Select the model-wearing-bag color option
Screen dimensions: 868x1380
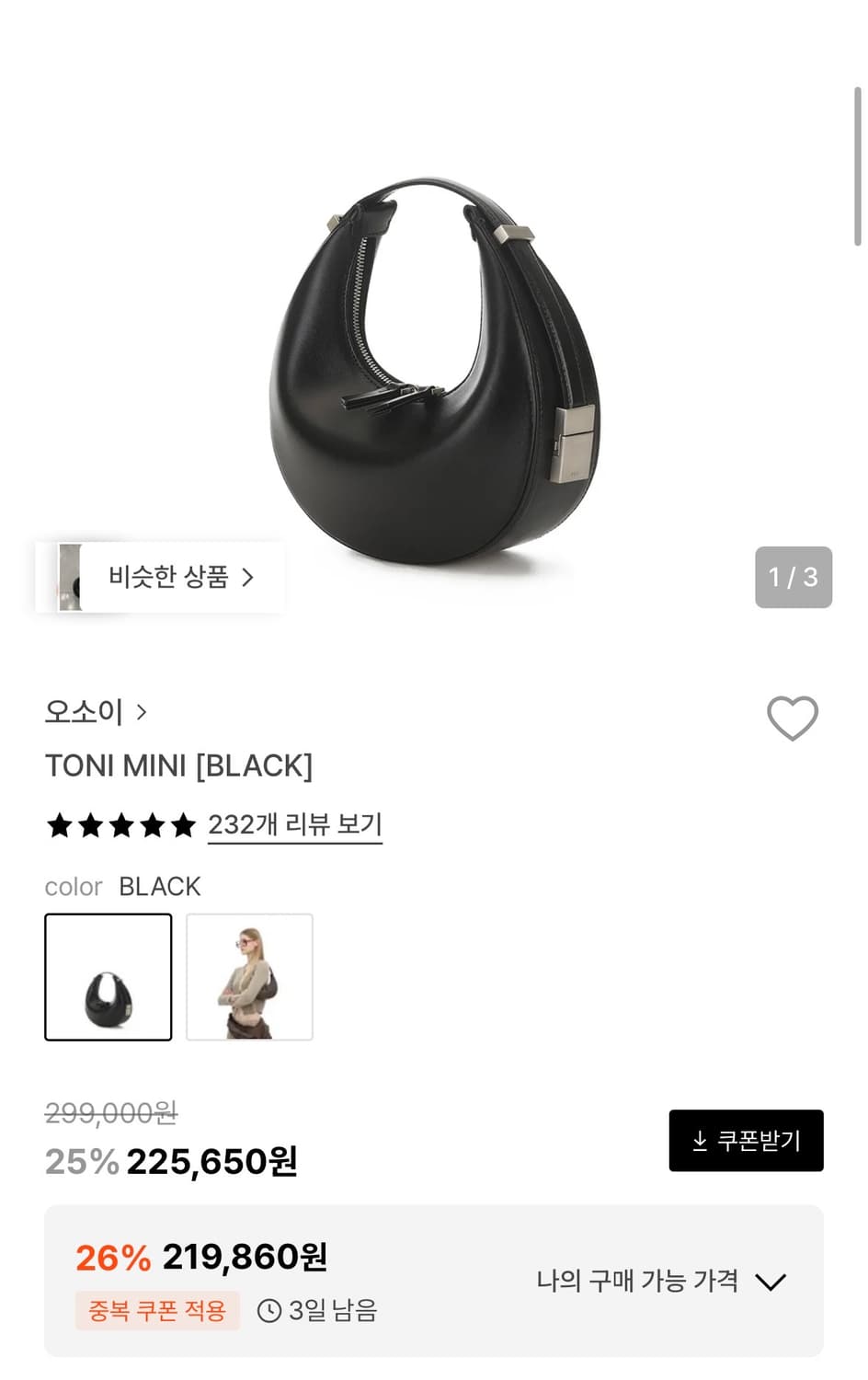point(250,977)
